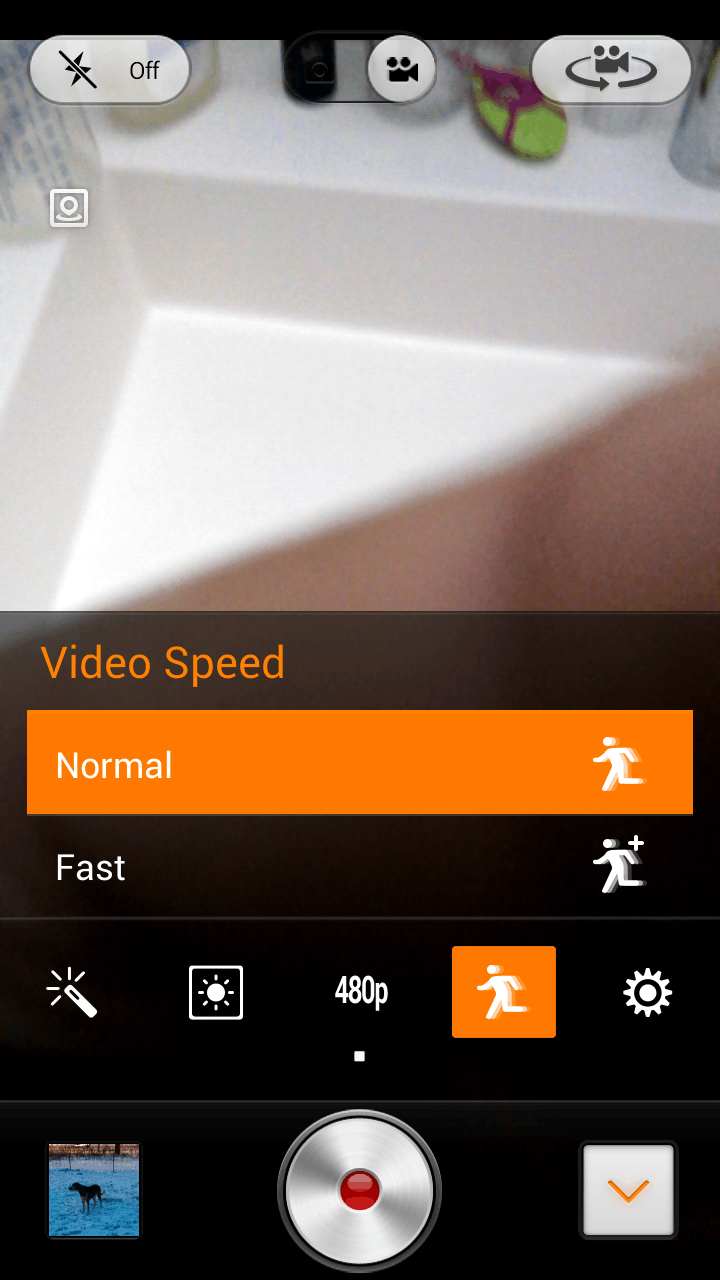Switch between photo and video mode
Image resolution: width=720 pixels, height=1280 pixels.
360,69
